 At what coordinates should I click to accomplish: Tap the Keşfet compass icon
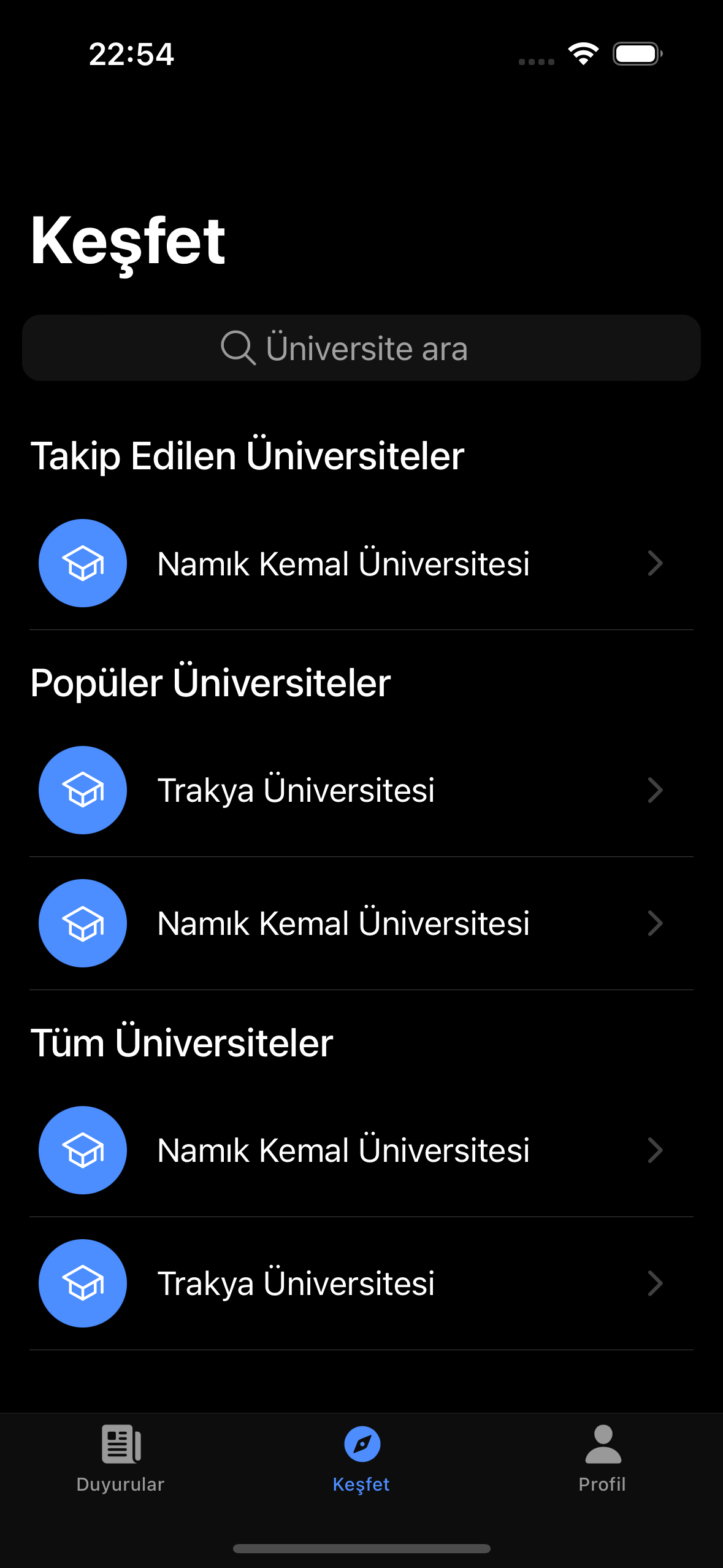click(361, 1443)
